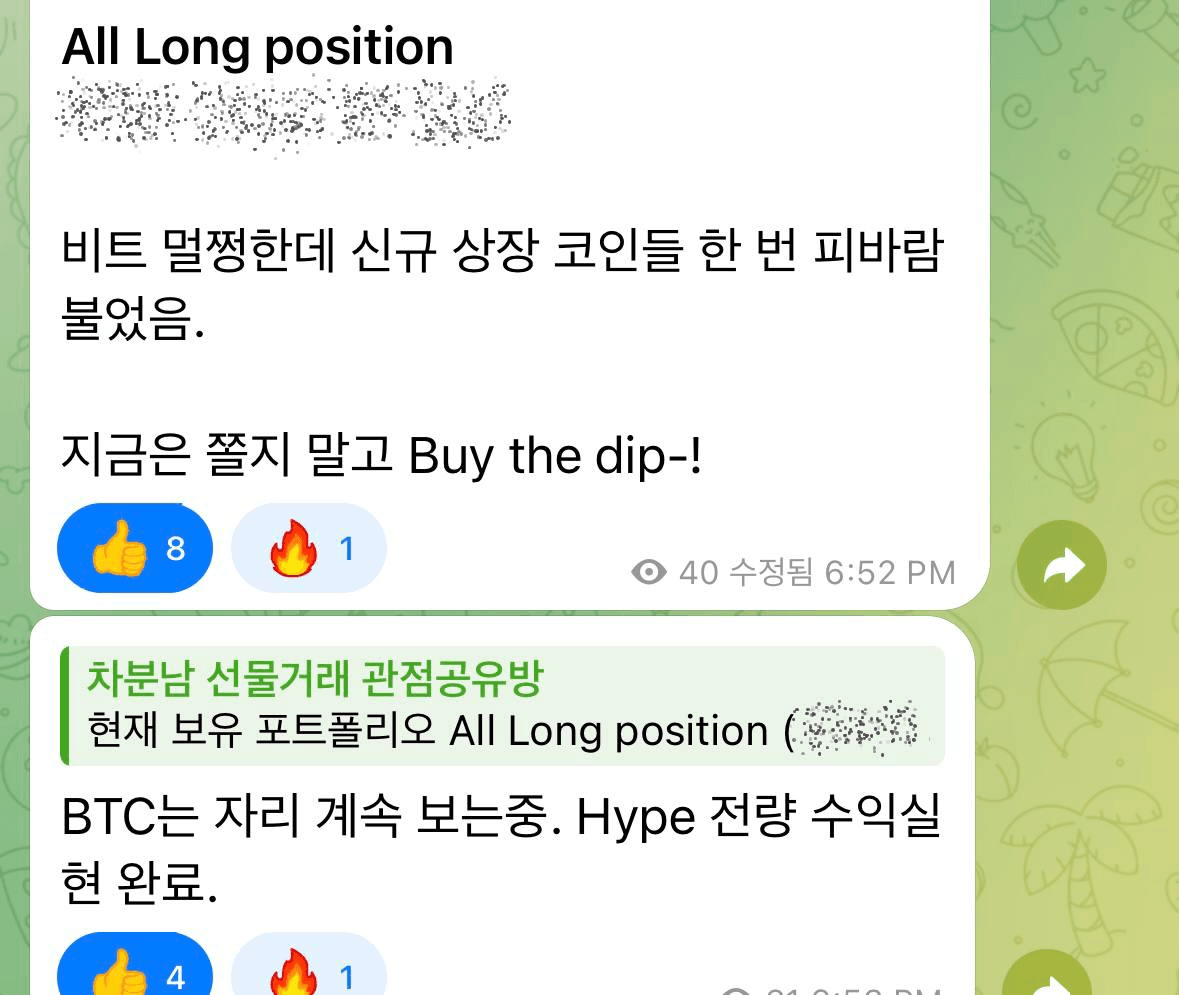
Task: Tap thumbs-up reaction with 8 on Buy the dip message
Action: [135, 548]
